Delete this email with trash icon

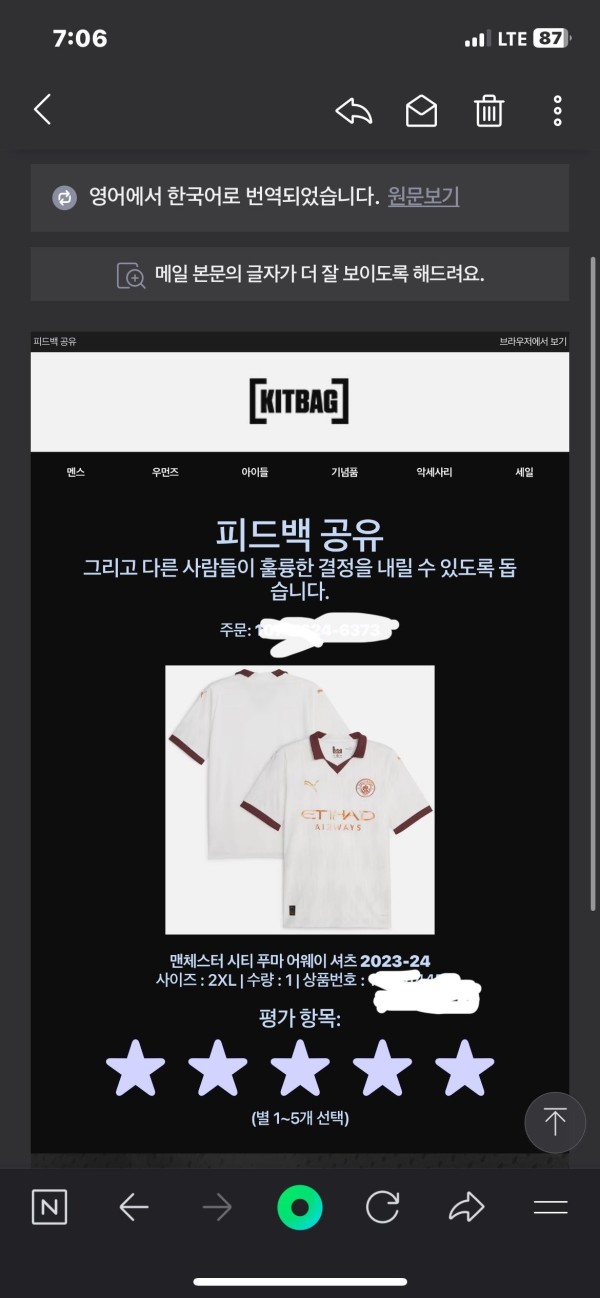[489, 110]
